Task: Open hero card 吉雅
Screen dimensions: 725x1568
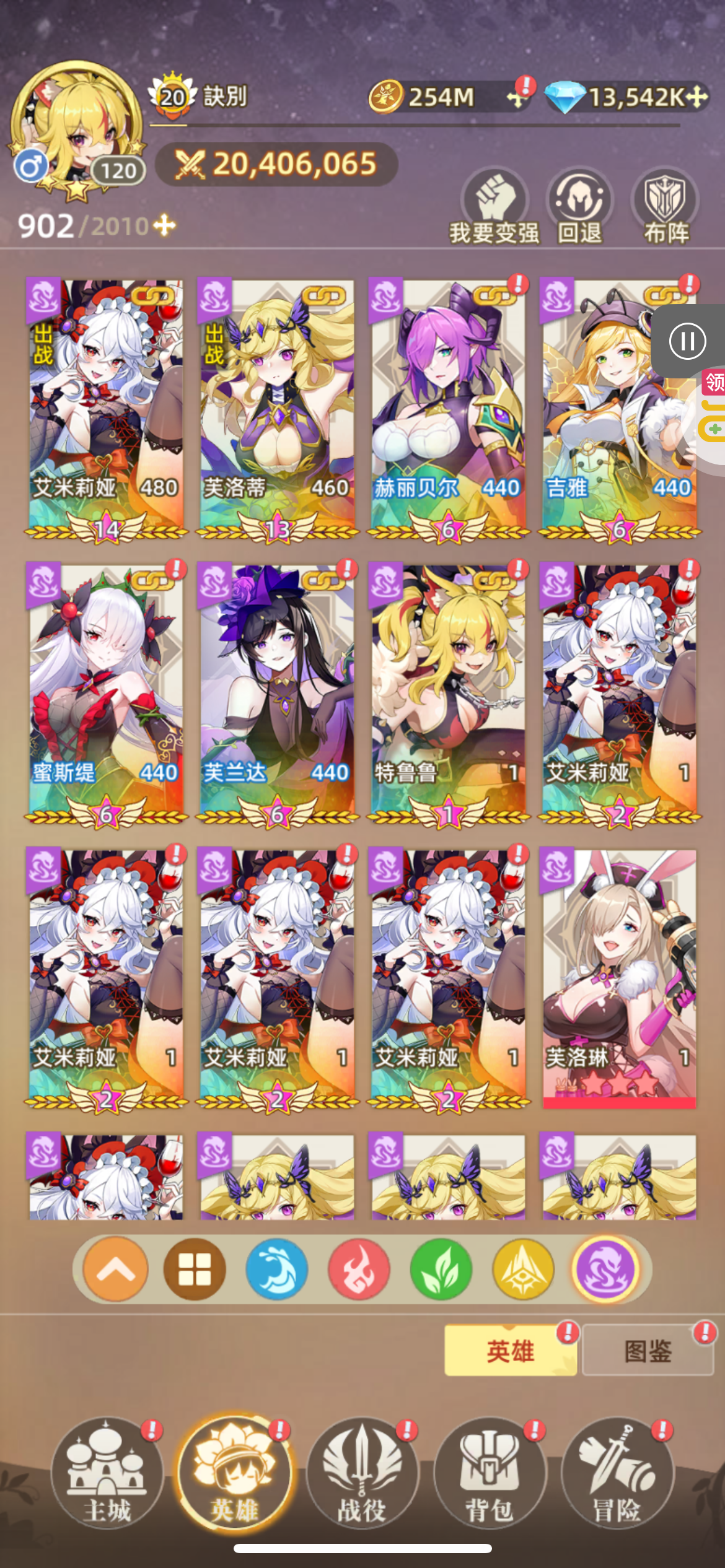Action: (x=618, y=410)
